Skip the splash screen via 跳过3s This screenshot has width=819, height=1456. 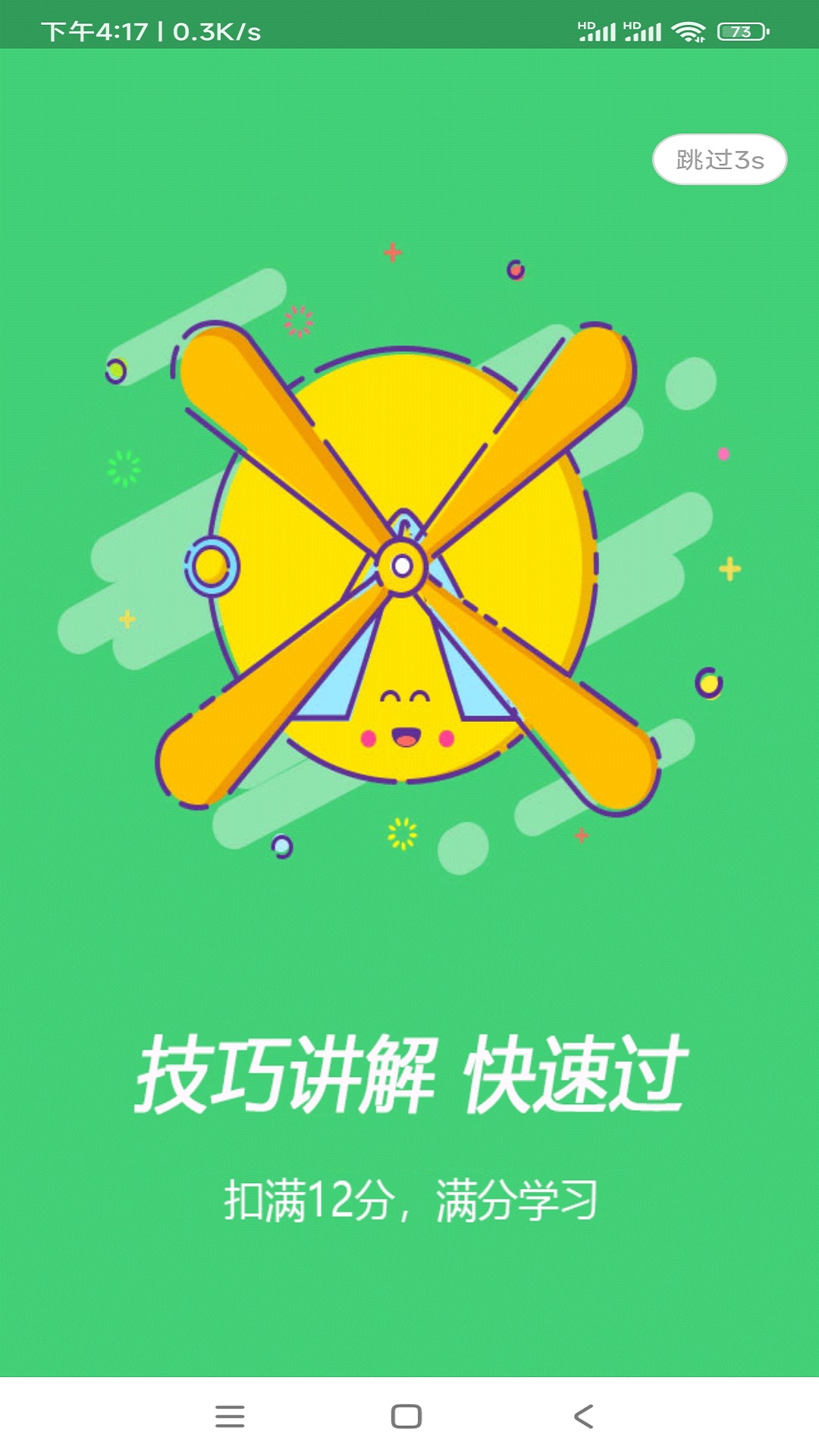pos(719,160)
